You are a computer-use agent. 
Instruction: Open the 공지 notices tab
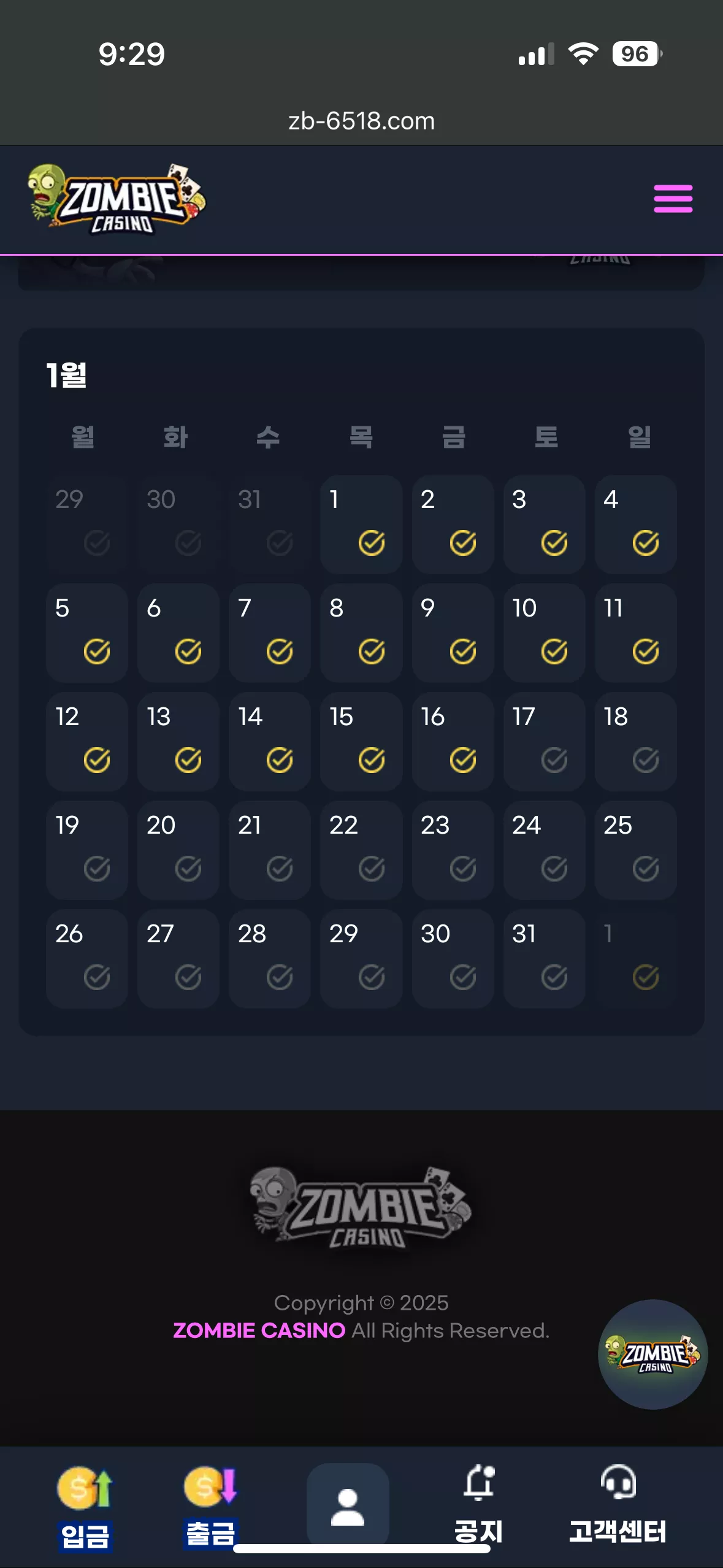478,1504
